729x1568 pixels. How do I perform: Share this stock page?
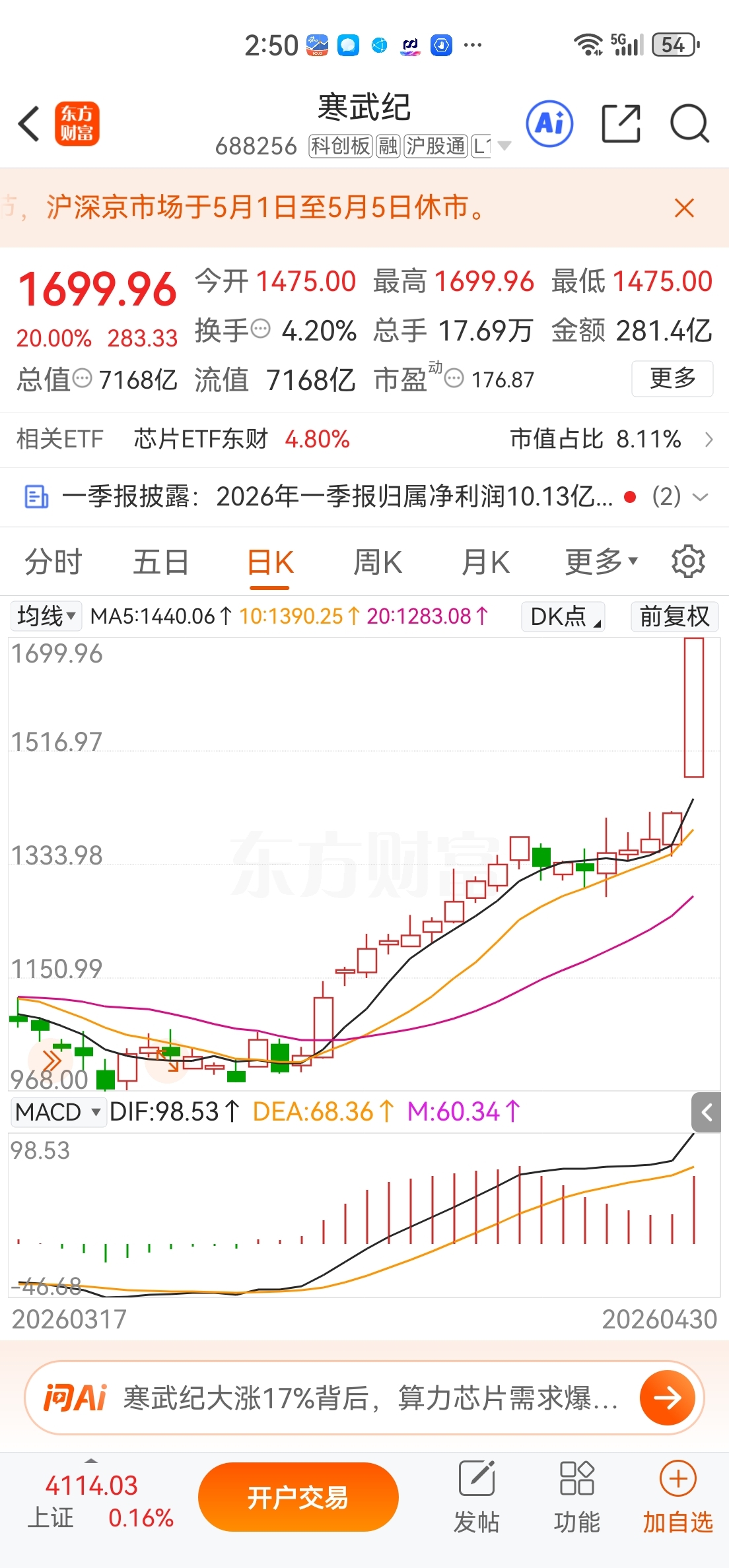(621, 123)
